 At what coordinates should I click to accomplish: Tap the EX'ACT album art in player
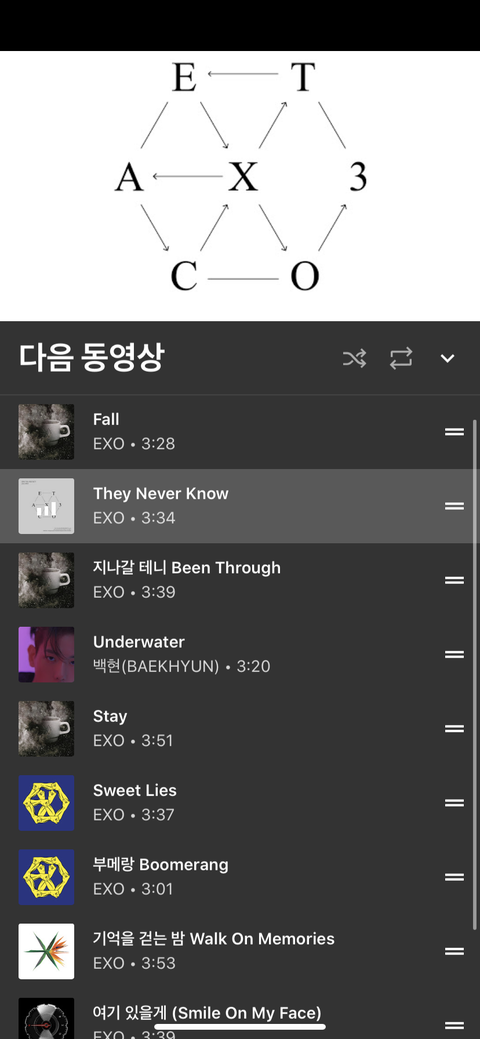pos(240,186)
